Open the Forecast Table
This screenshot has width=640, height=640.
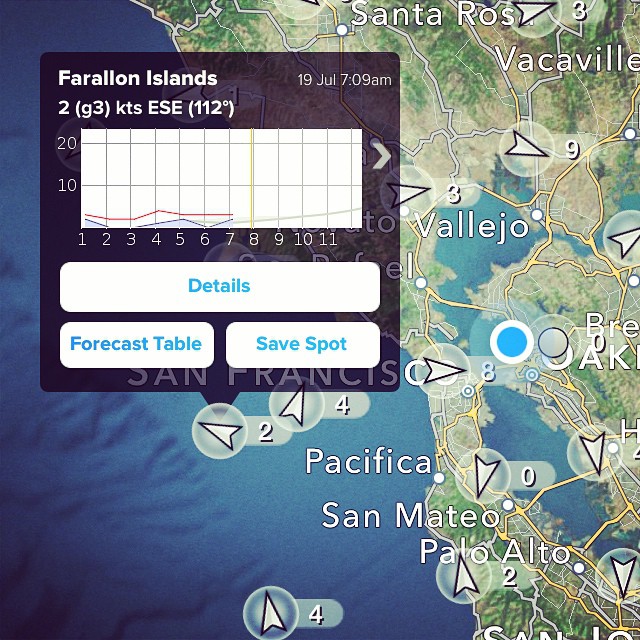pyautogui.click(x=136, y=344)
